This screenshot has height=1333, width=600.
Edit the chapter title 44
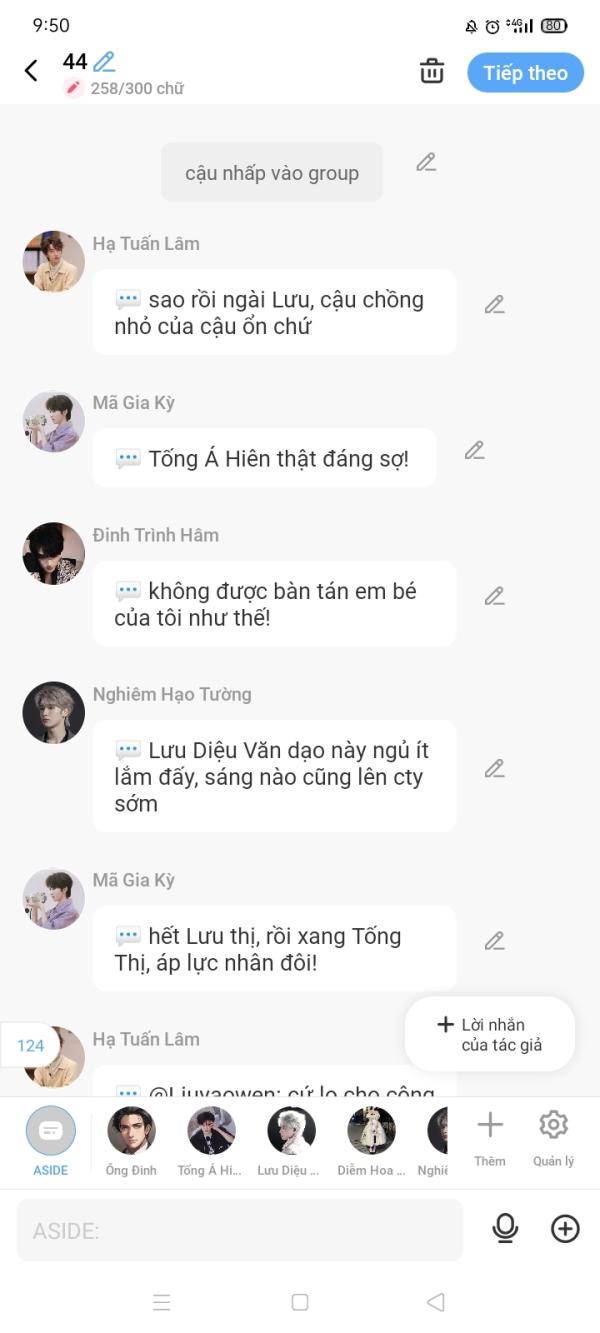pyautogui.click(x=104, y=62)
